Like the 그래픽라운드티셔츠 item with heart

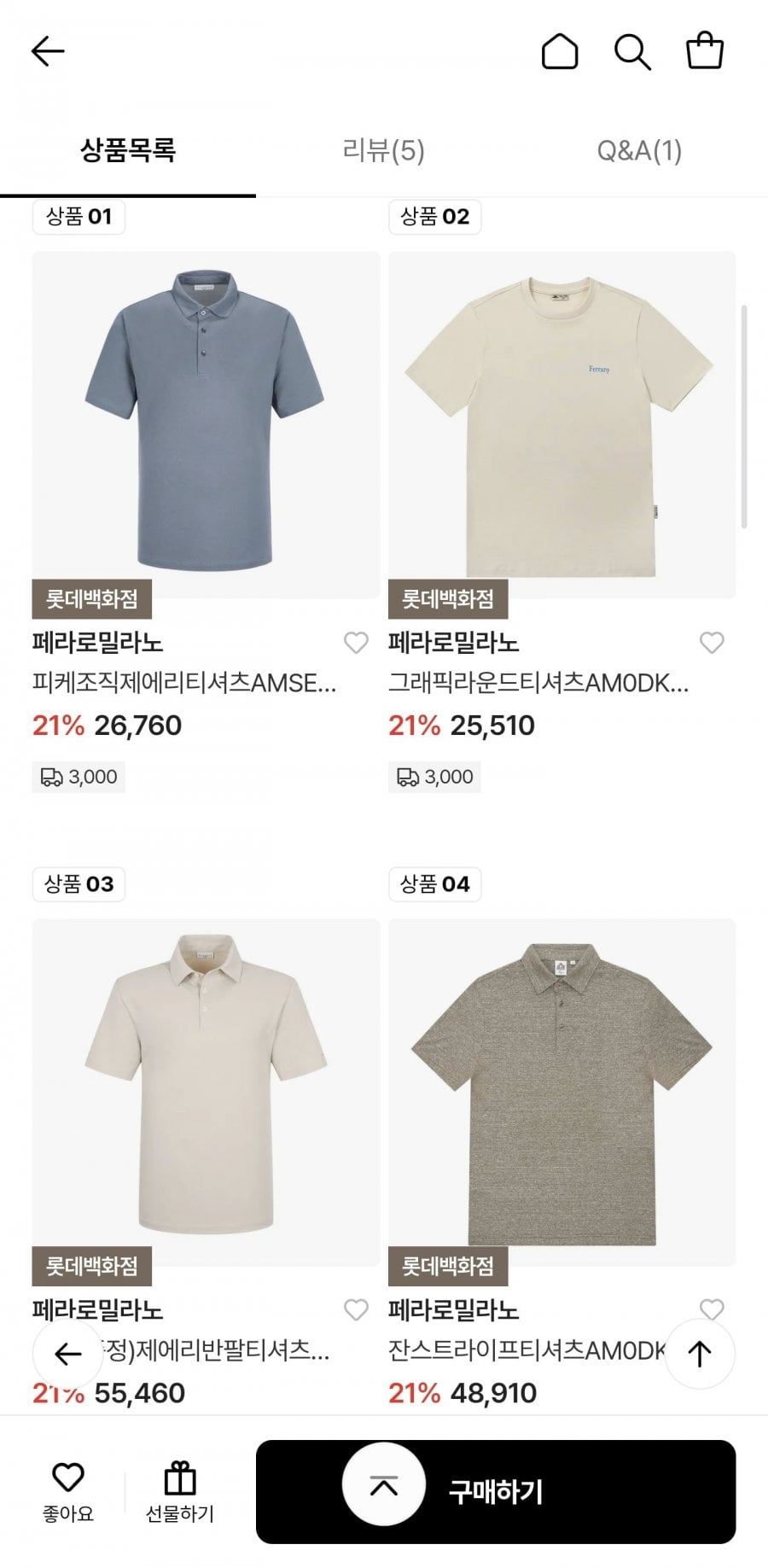click(x=712, y=643)
